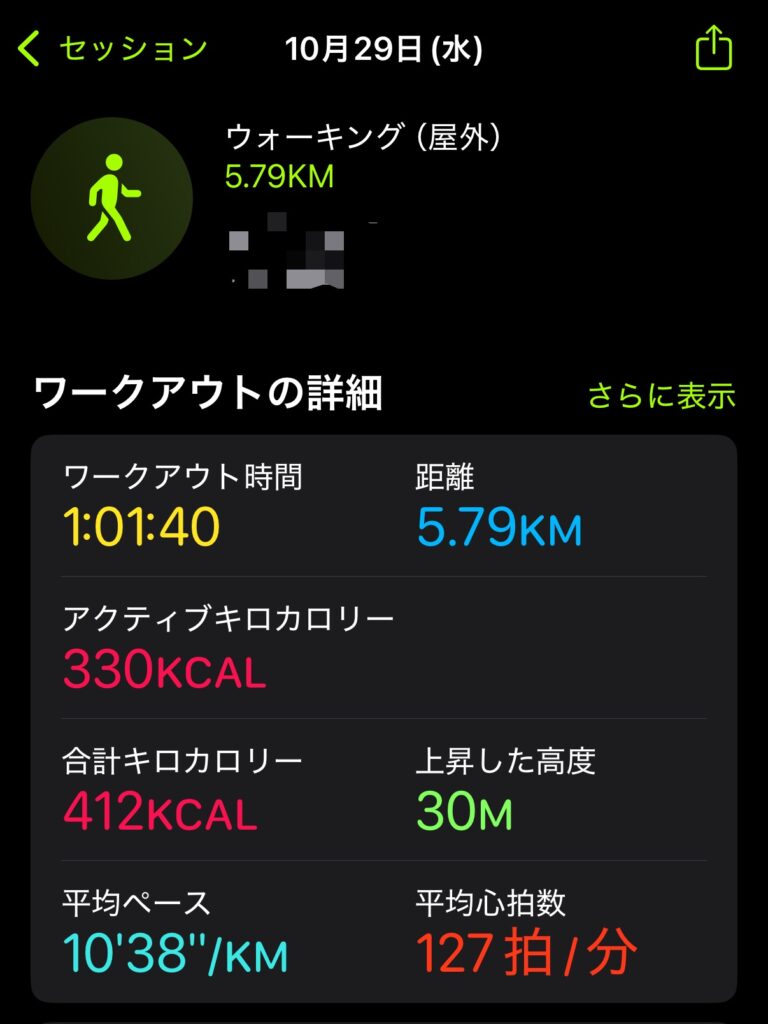Open さらに表示 for more workout details
The image size is (768, 1024).
pos(661,396)
